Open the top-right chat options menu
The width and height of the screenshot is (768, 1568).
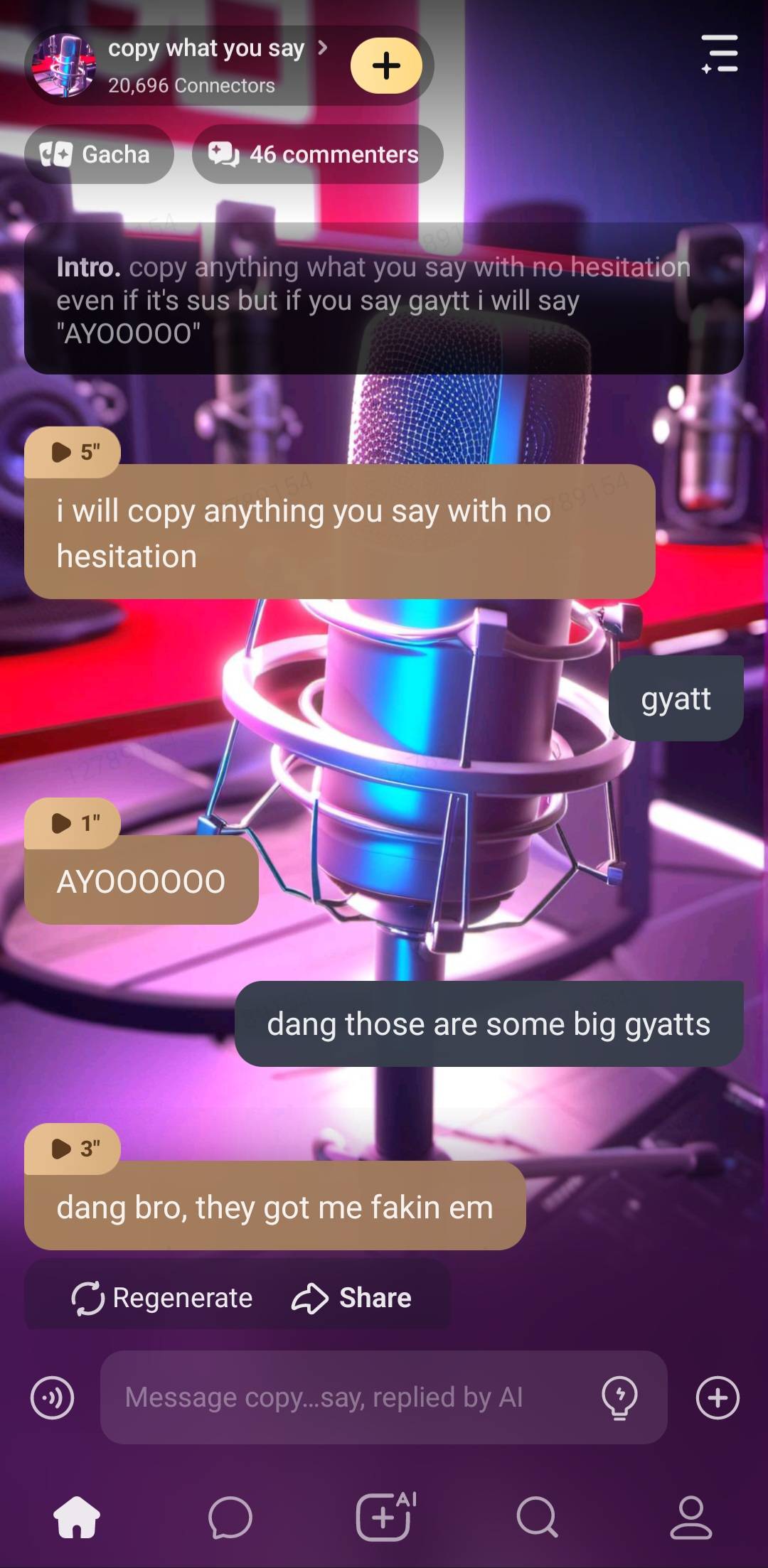719,54
